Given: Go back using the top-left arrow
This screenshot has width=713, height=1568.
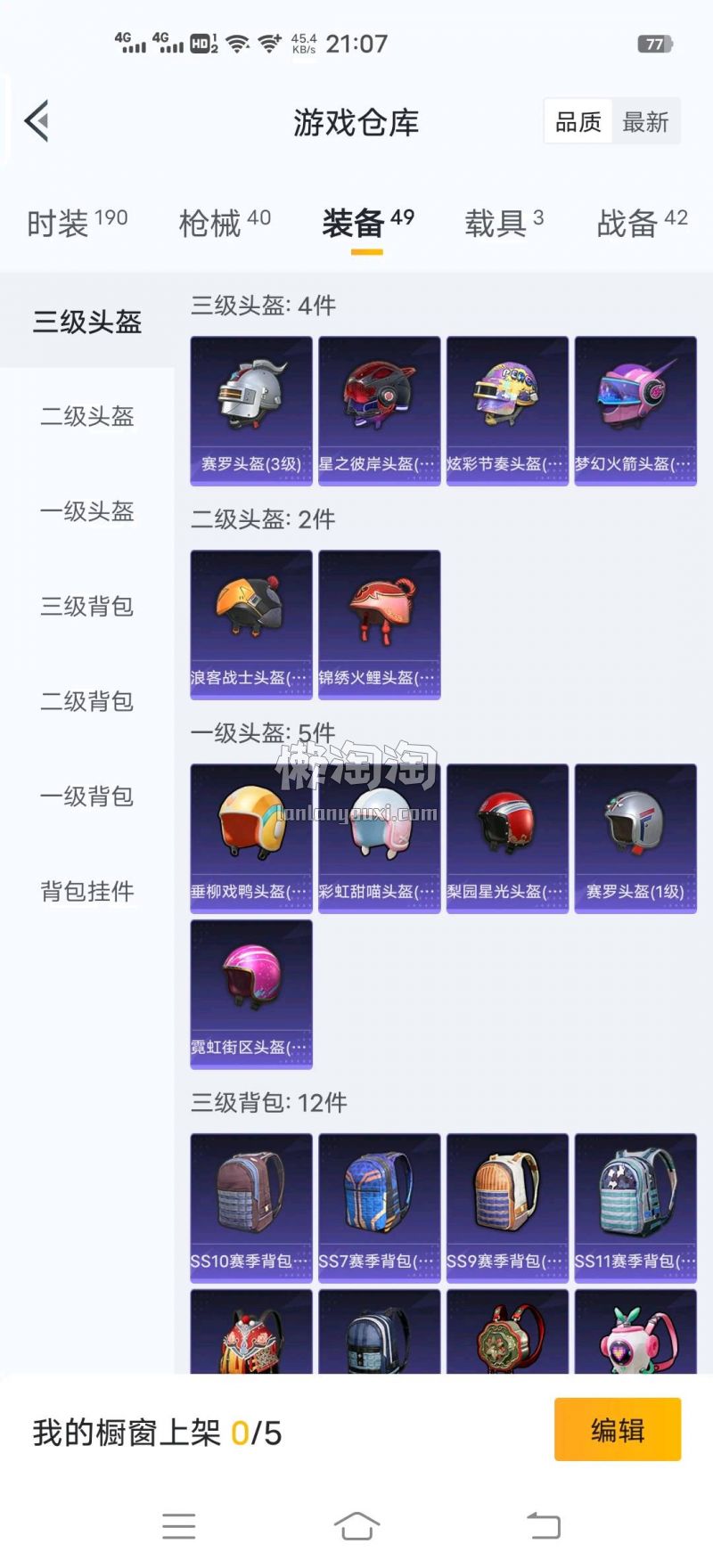Looking at the screenshot, I should (x=37, y=121).
